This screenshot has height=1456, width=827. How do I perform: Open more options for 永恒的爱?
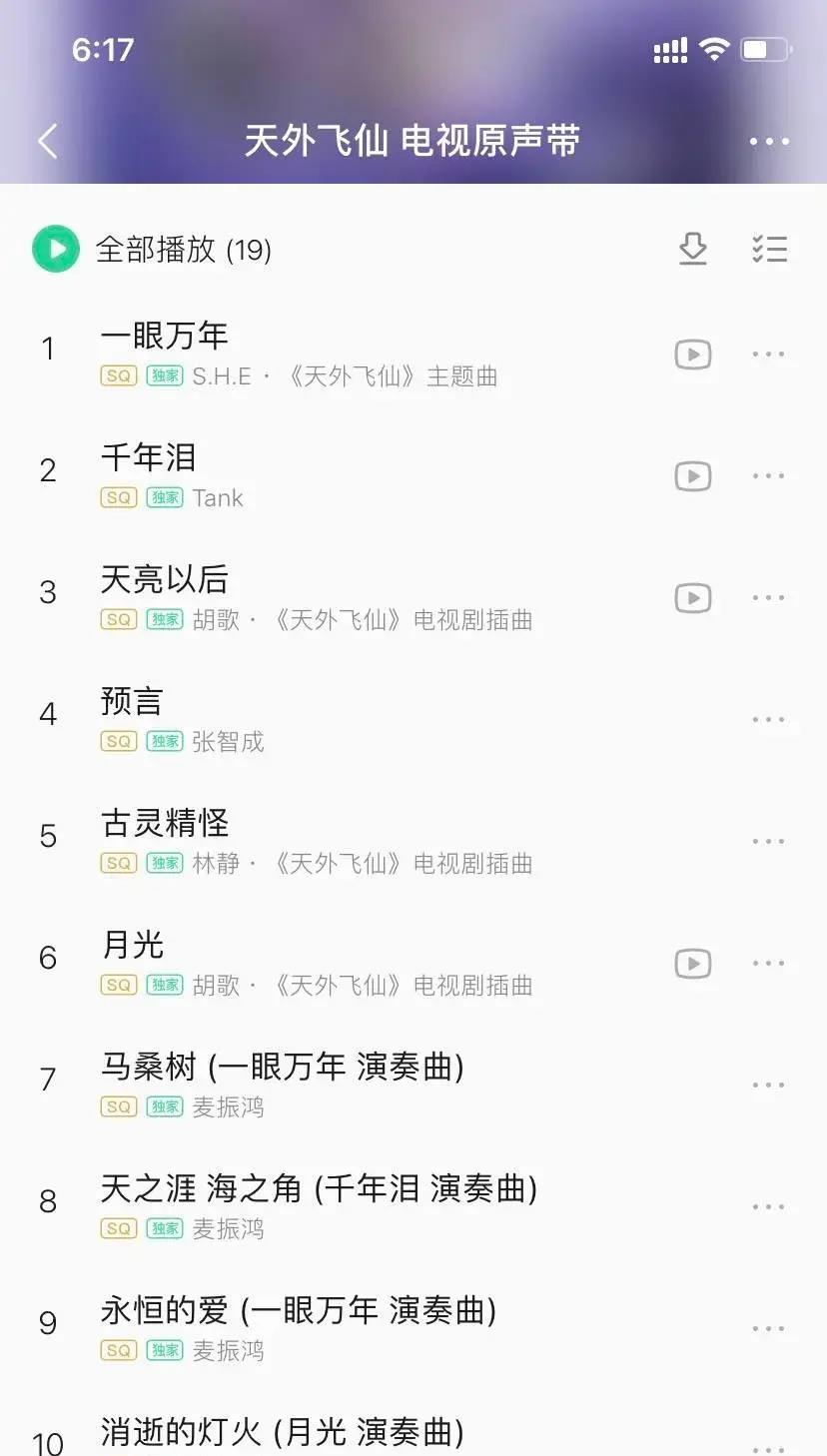(768, 1329)
